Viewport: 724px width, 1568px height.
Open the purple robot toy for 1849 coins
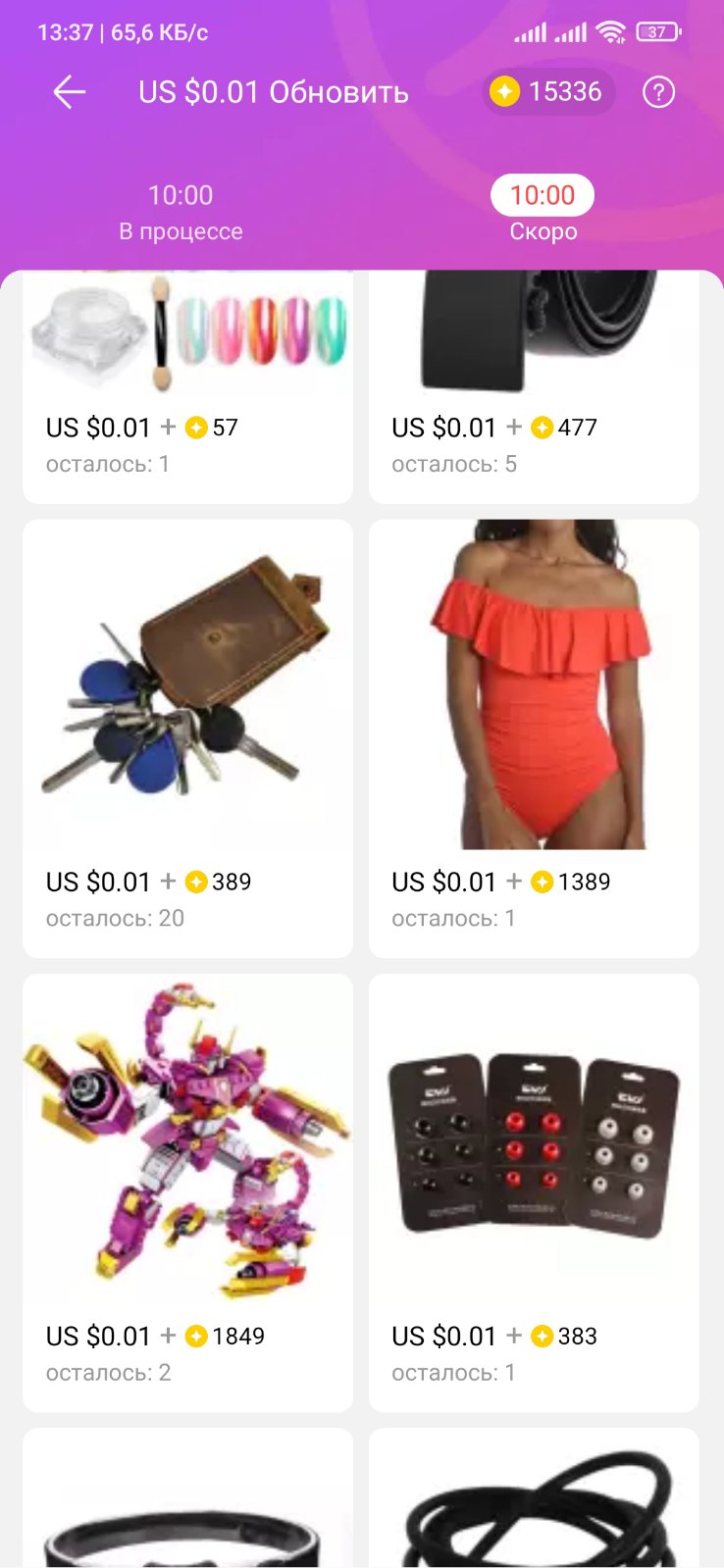pyautogui.click(x=187, y=1189)
